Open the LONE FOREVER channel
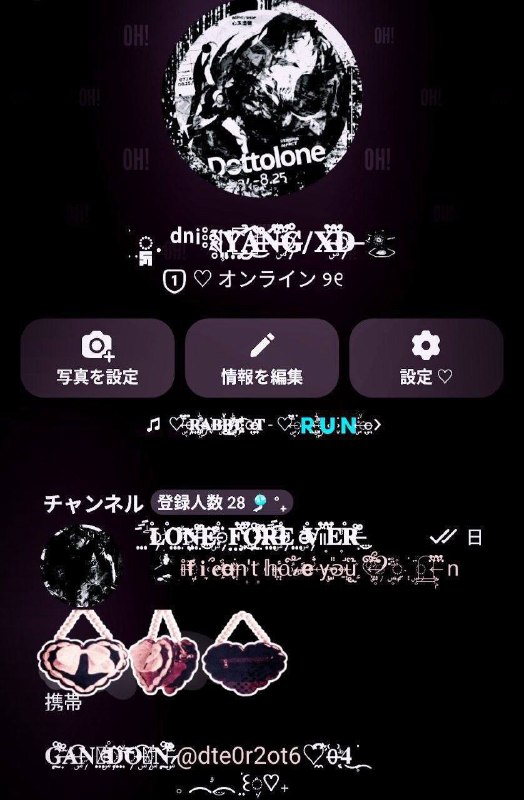Viewport: 524px width, 800px height. [x=262, y=554]
